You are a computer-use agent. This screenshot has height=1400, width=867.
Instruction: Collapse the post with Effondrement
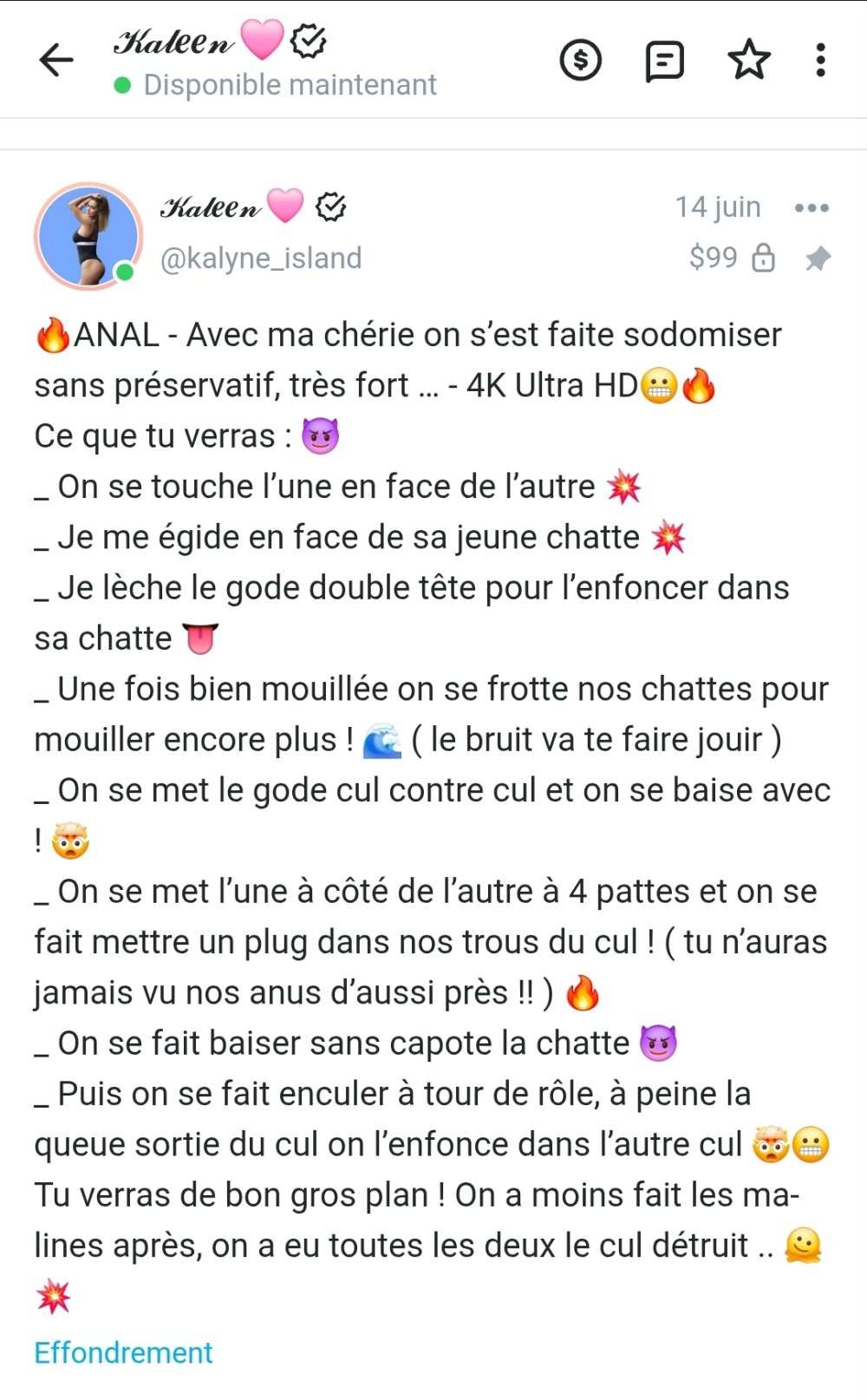click(x=123, y=1352)
